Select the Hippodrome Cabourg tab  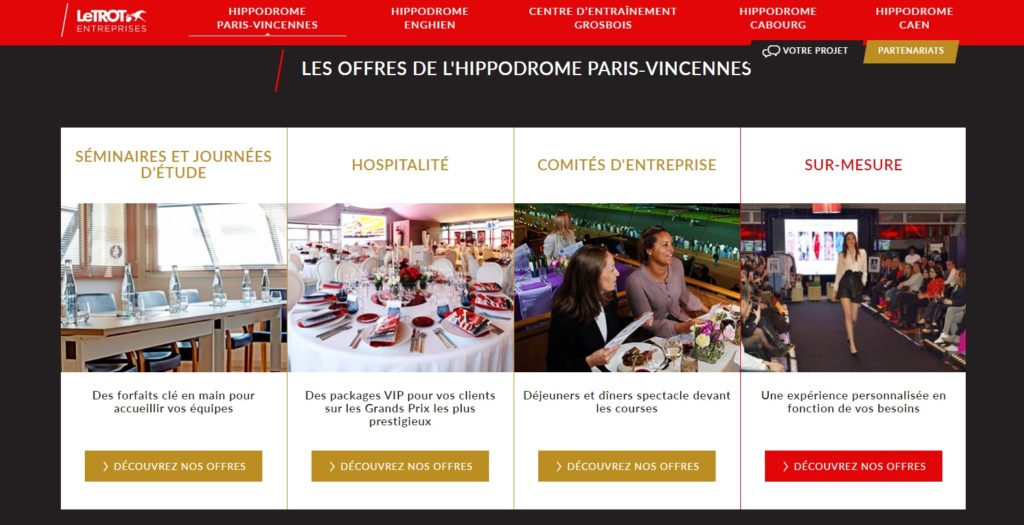(x=777, y=18)
